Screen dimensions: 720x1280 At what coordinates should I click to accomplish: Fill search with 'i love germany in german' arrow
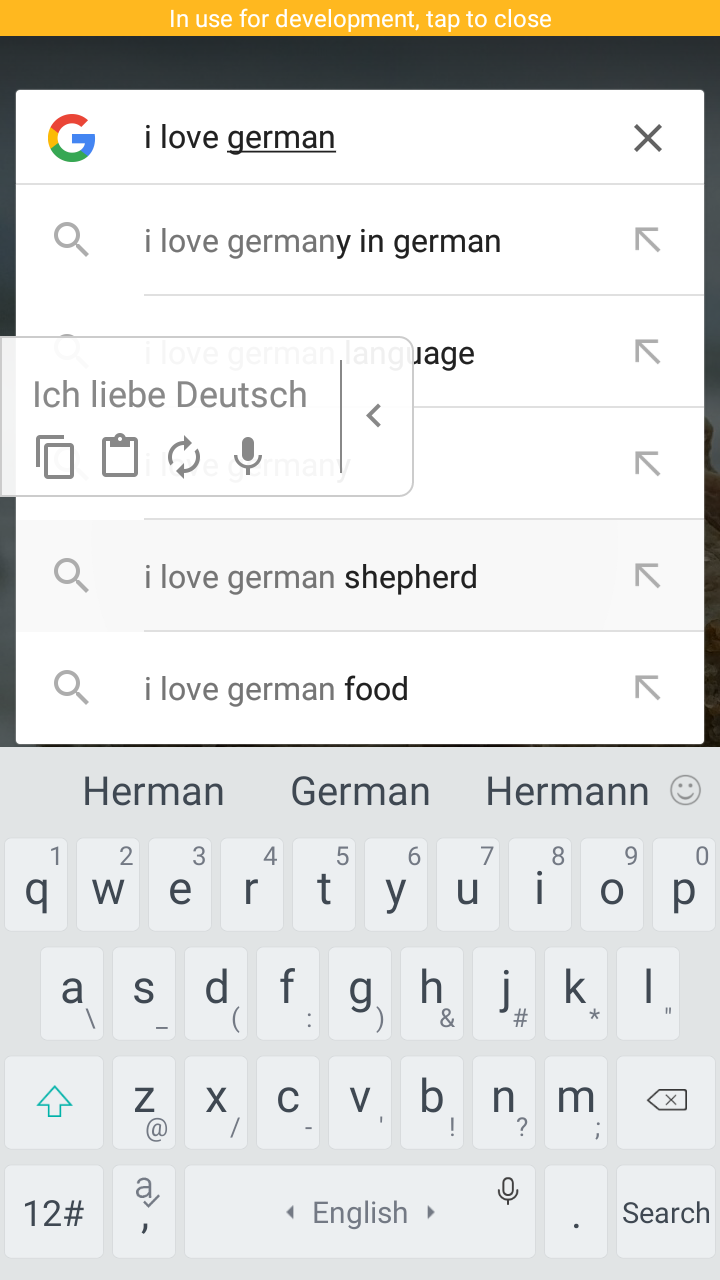point(648,240)
